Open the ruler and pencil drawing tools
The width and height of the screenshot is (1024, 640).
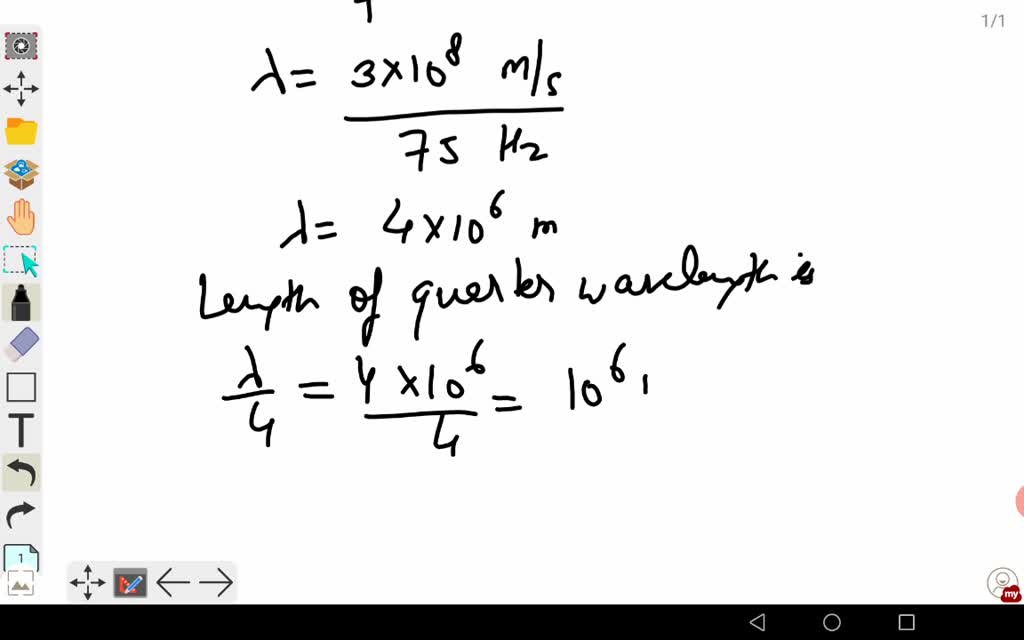(130, 582)
